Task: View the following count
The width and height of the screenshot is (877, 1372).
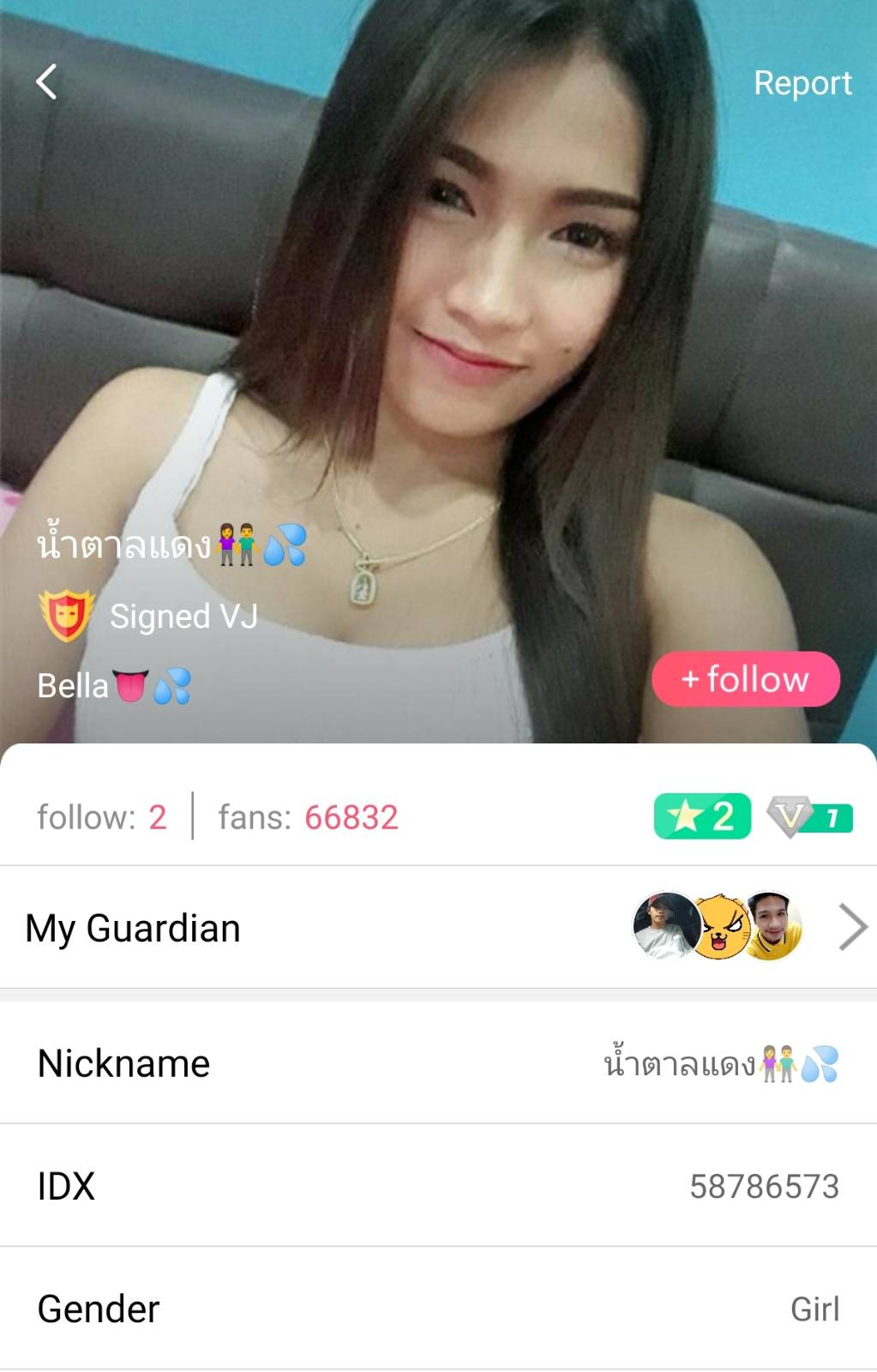Action: [101, 817]
